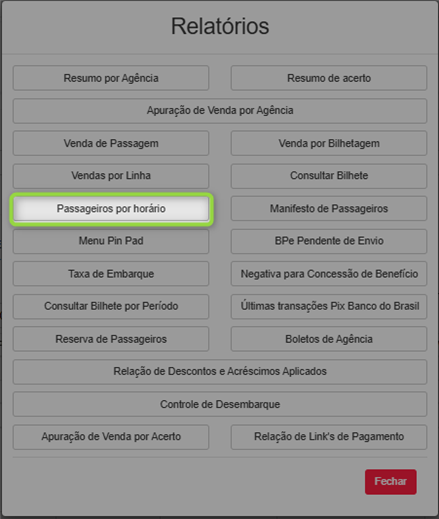The height and width of the screenshot is (519, 439).
Task: Open the Resumo por Agência report
Action: tap(111, 78)
